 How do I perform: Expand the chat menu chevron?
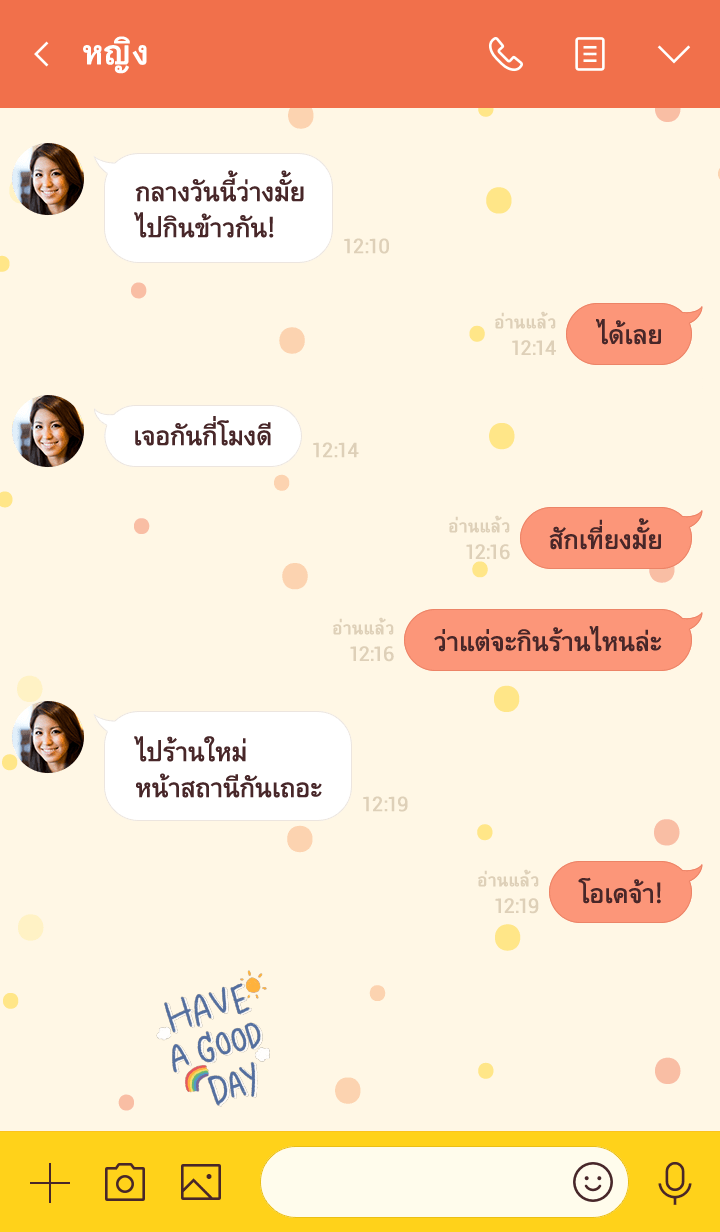[674, 54]
